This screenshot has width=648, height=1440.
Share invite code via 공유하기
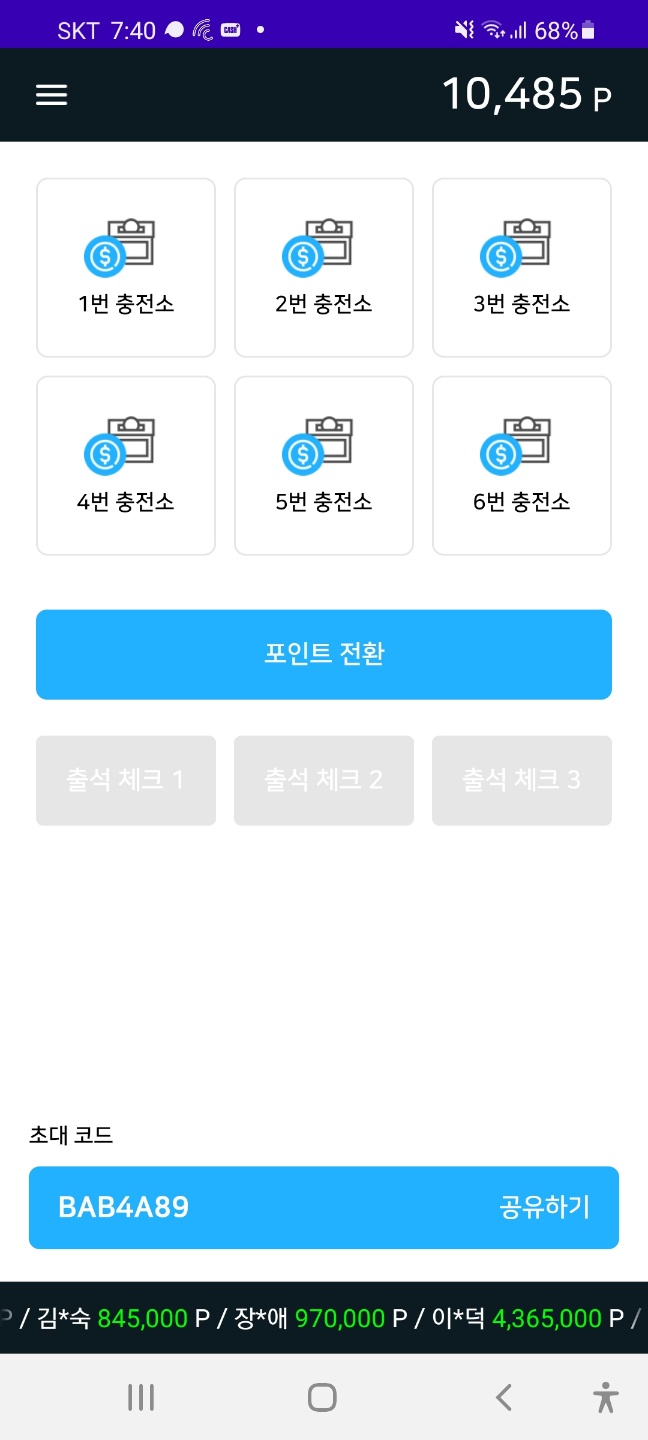[x=544, y=1207]
